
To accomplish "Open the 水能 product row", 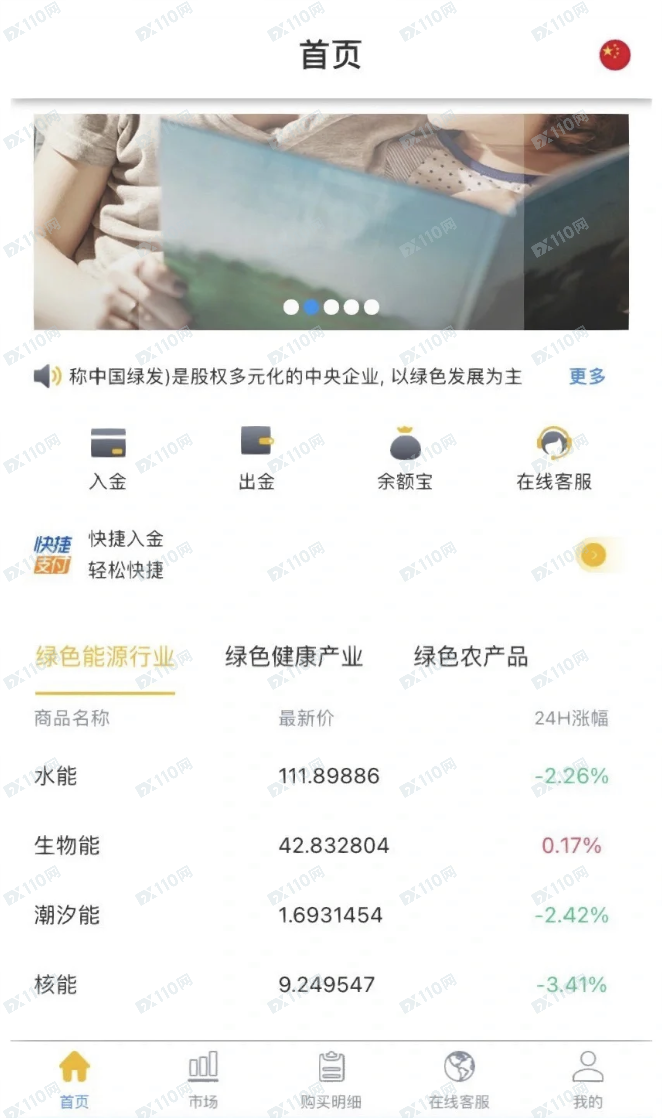I will pos(331,776).
